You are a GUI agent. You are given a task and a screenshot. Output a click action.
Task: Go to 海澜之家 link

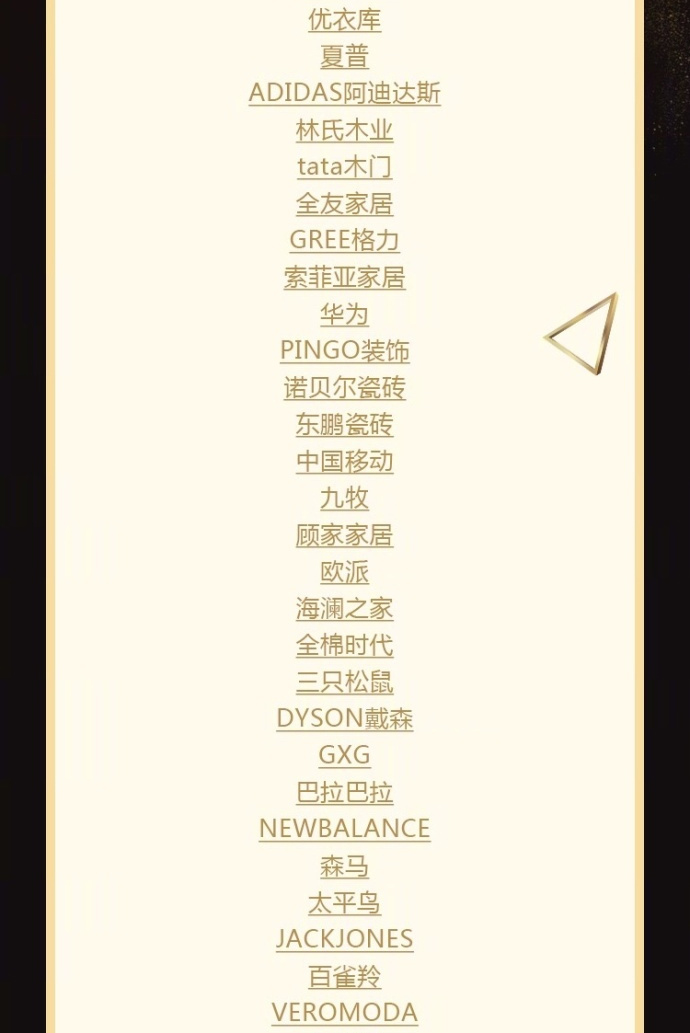344,609
